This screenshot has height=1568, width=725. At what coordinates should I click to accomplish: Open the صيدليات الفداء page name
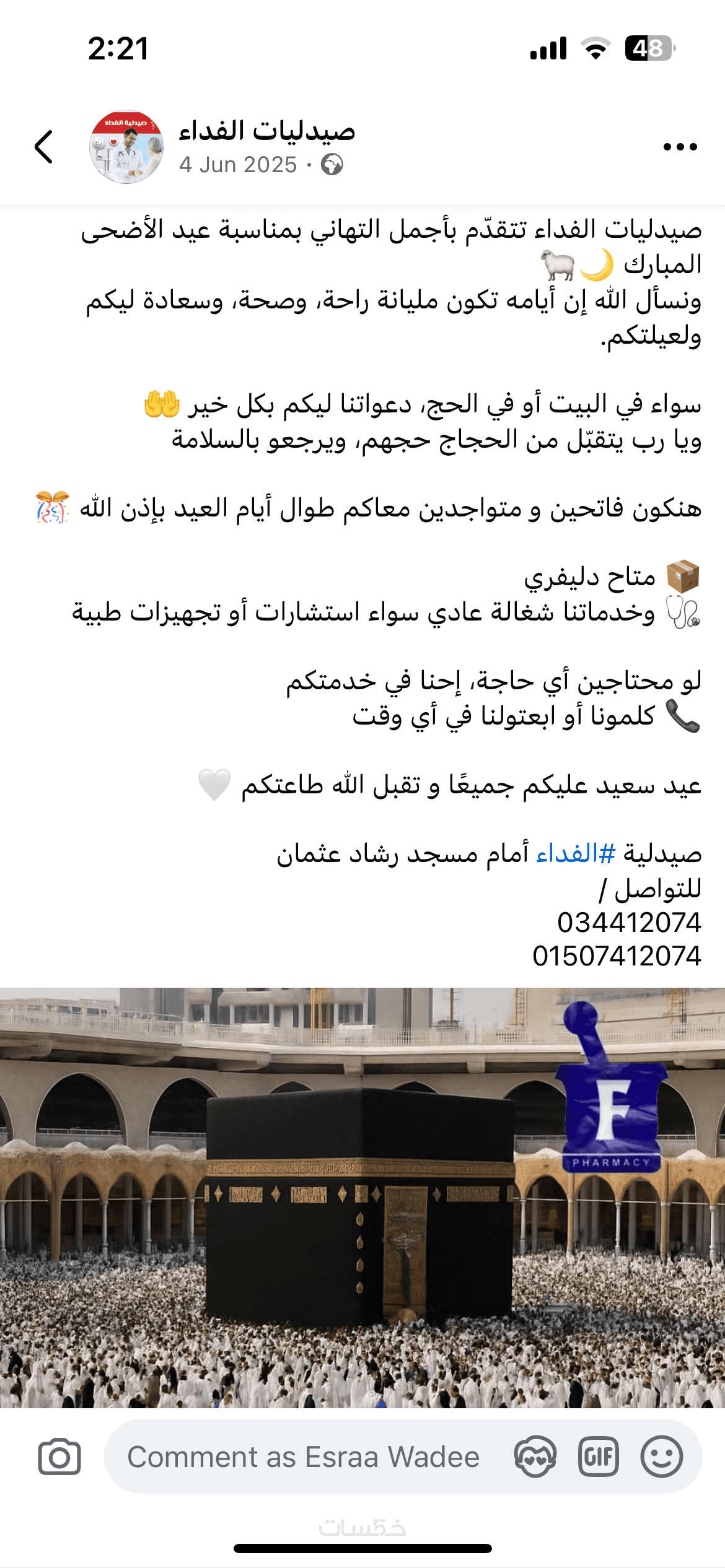(x=266, y=131)
